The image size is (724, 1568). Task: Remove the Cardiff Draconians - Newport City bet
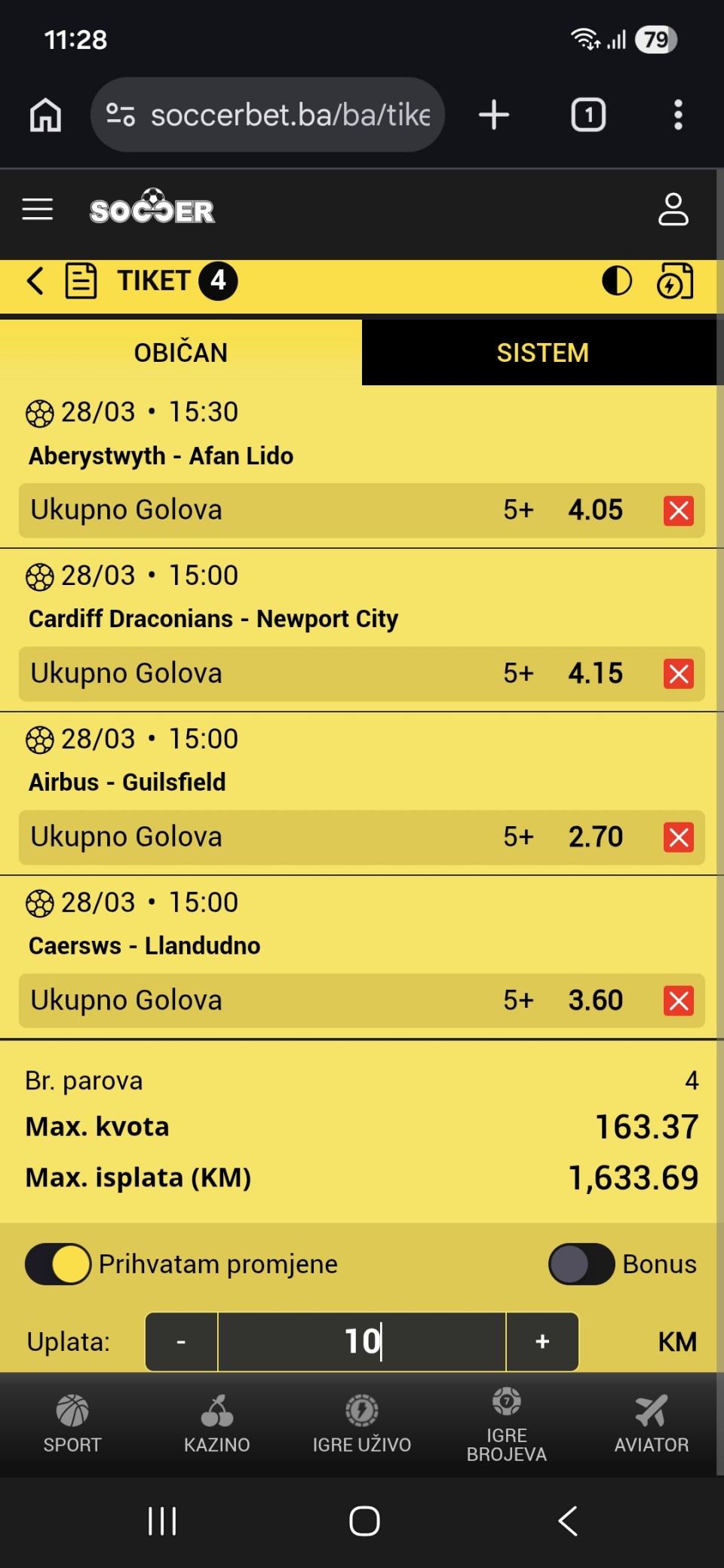coord(679,674)
